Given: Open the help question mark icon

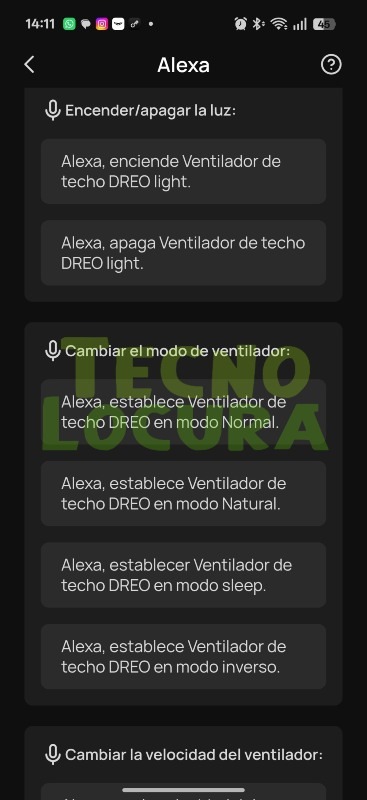Looking at the screenshot, I should [331, 65].
